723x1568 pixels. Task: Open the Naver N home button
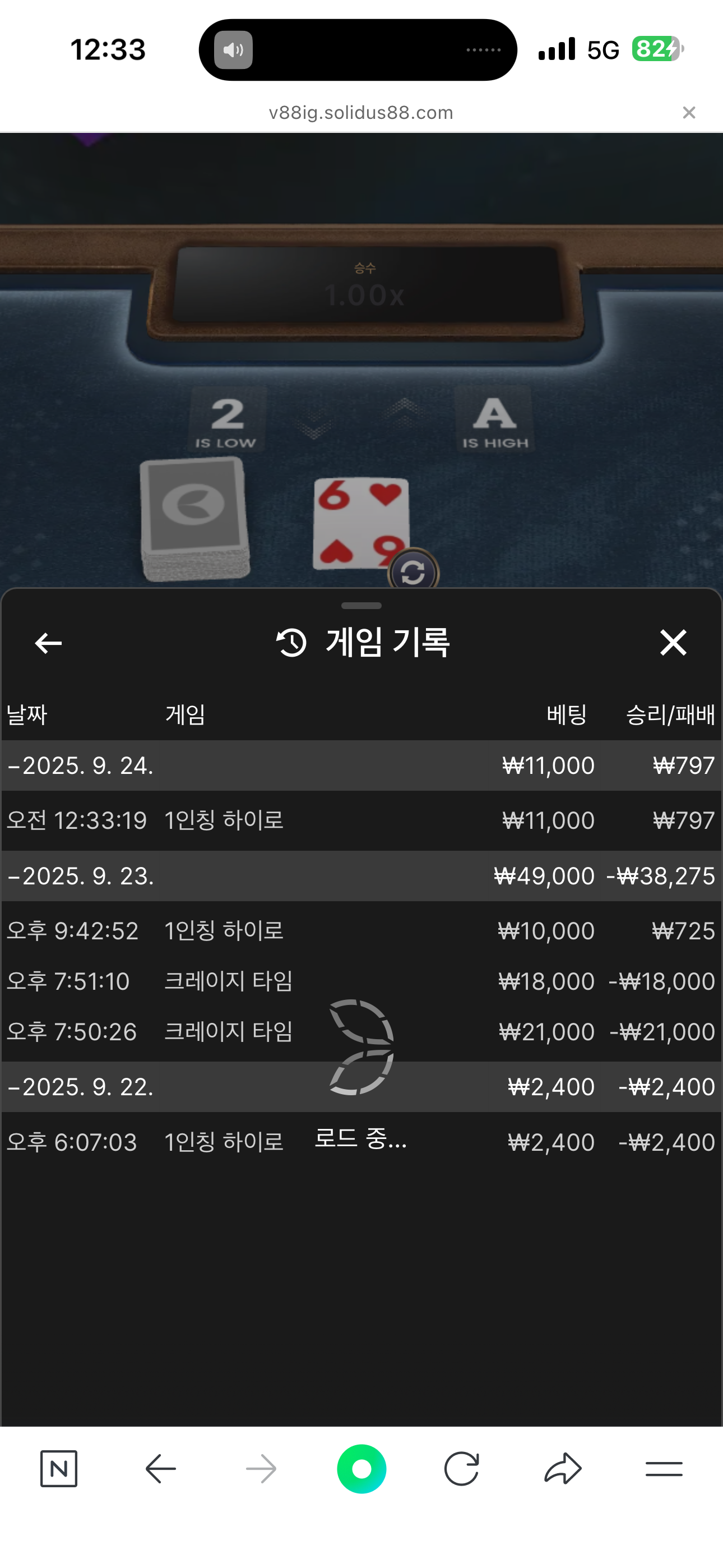(59, 1469)
